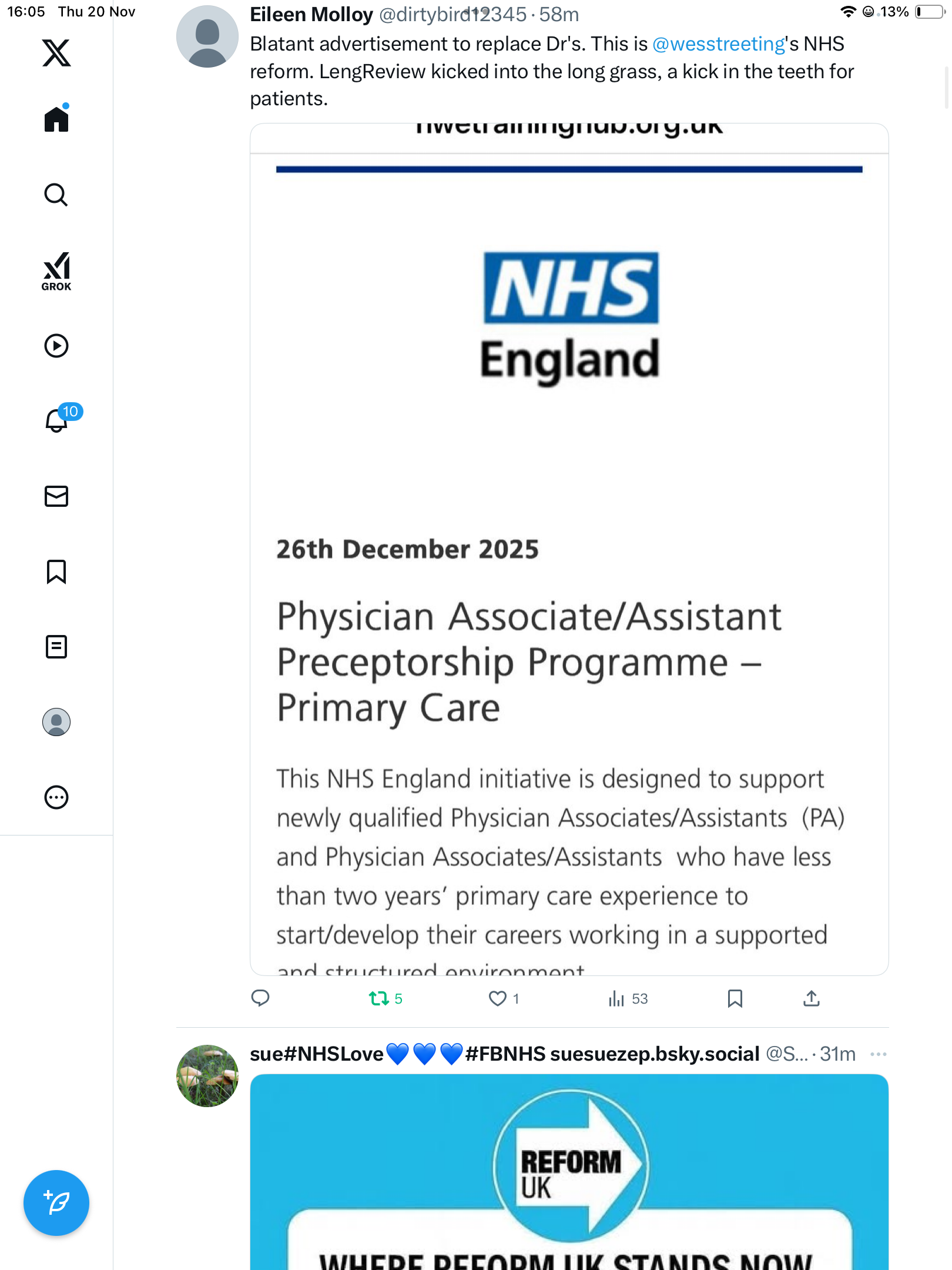View Eileen Molloy's profile avatar
Viewport: 952px width, 1270px height.
[x=207, y=36]
